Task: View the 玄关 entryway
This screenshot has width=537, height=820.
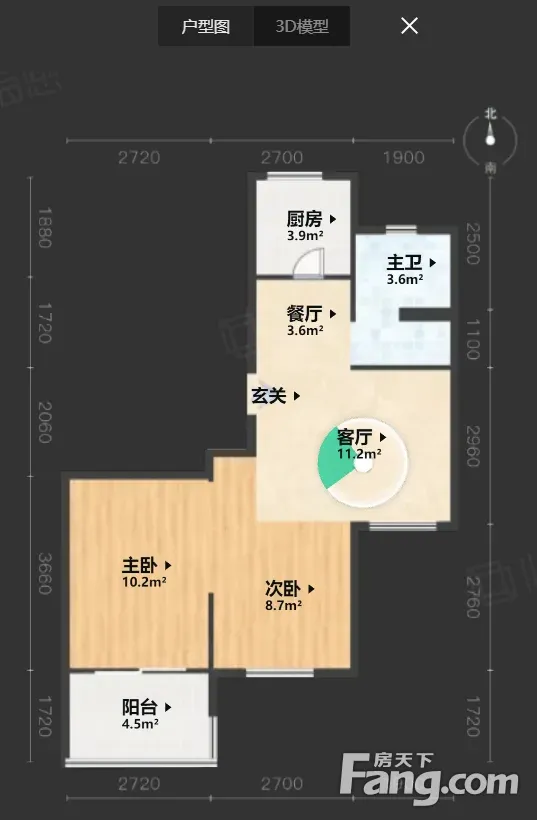Action: point(276,396)
